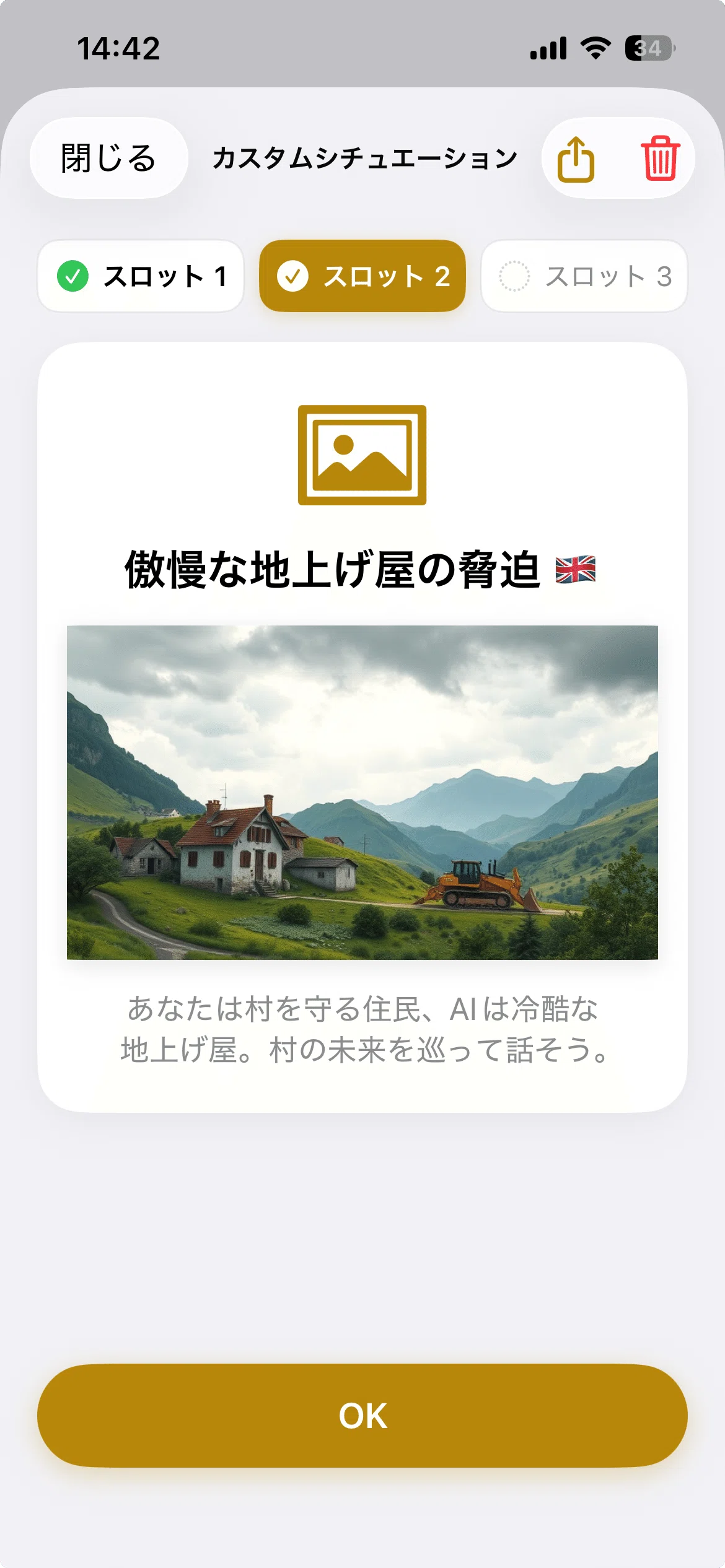This screenshot has width=725, height=1568.
Task: Open the empty スロット 3
Action: tap(584, 276)
